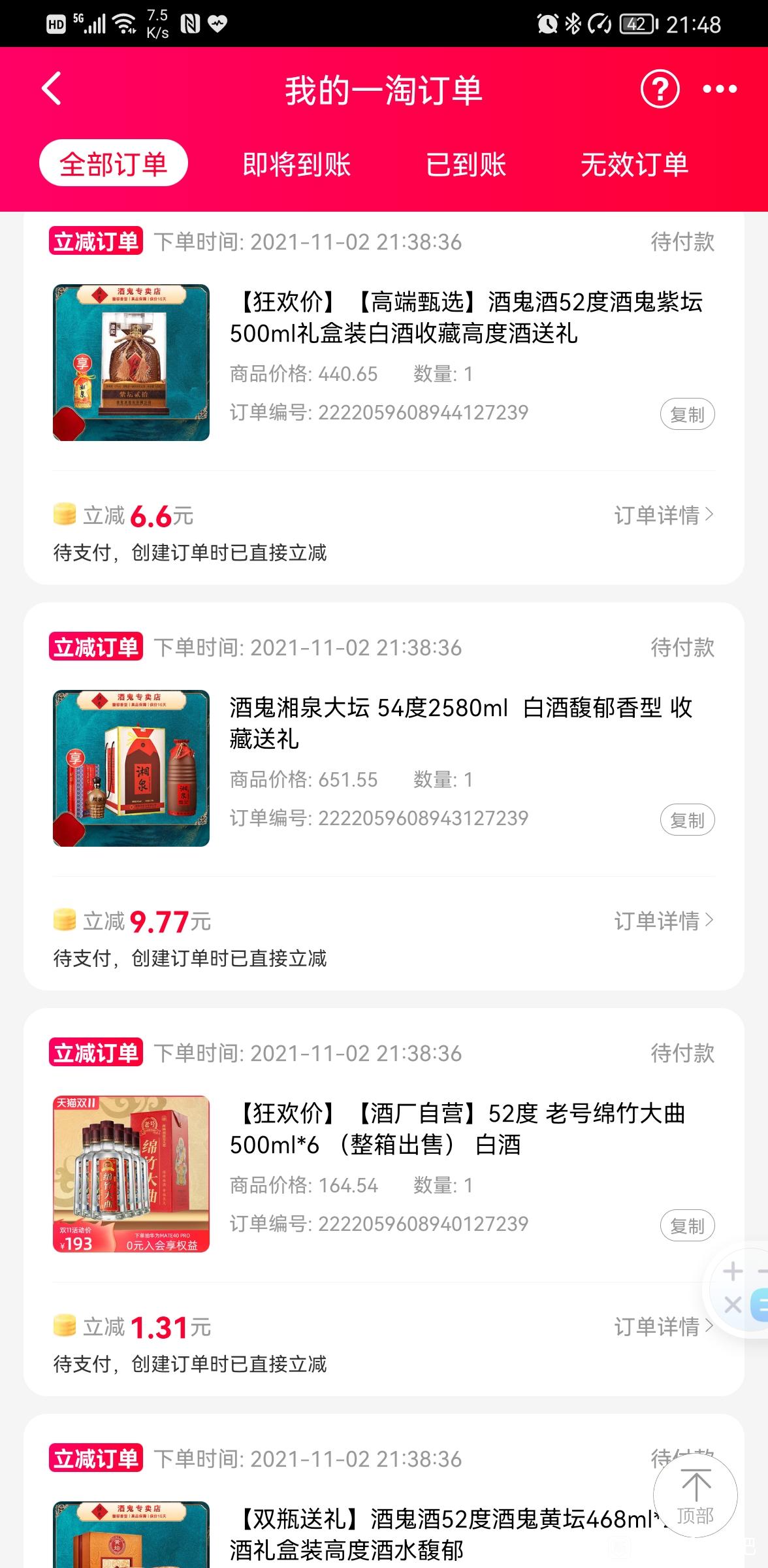The width and height of the screenshot is (768, 1568).
Task: Open 订单详情 for the 9.77元 discount order
Action: (x=664, y=921)
